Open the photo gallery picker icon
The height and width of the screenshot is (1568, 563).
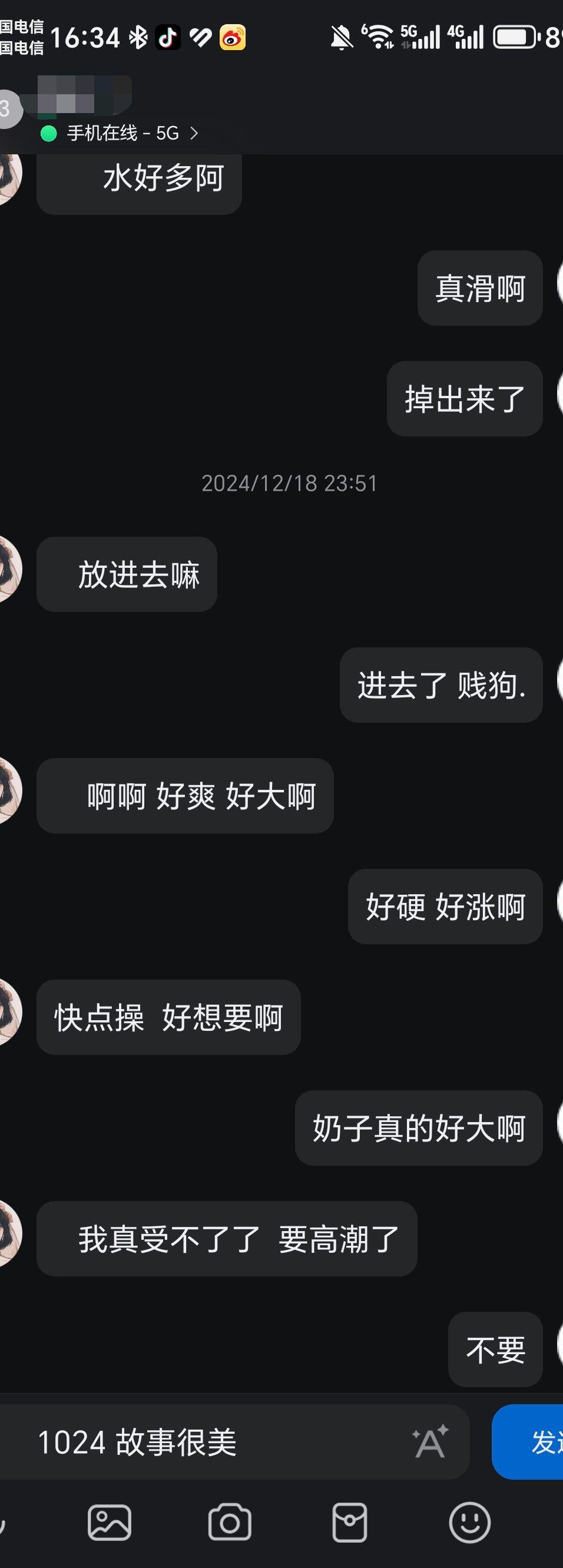coord(110,1523)
